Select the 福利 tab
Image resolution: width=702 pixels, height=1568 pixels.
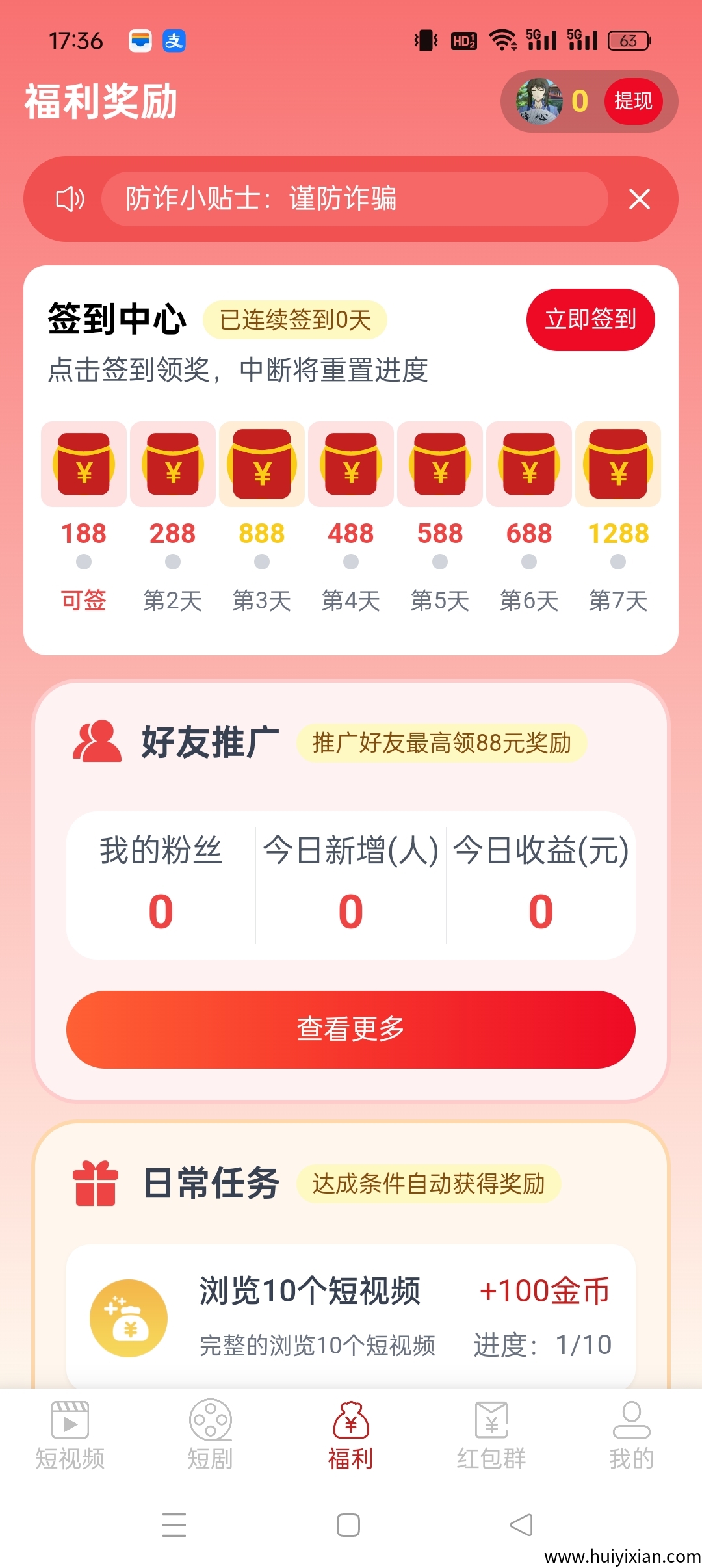[x=351, y=1435]
